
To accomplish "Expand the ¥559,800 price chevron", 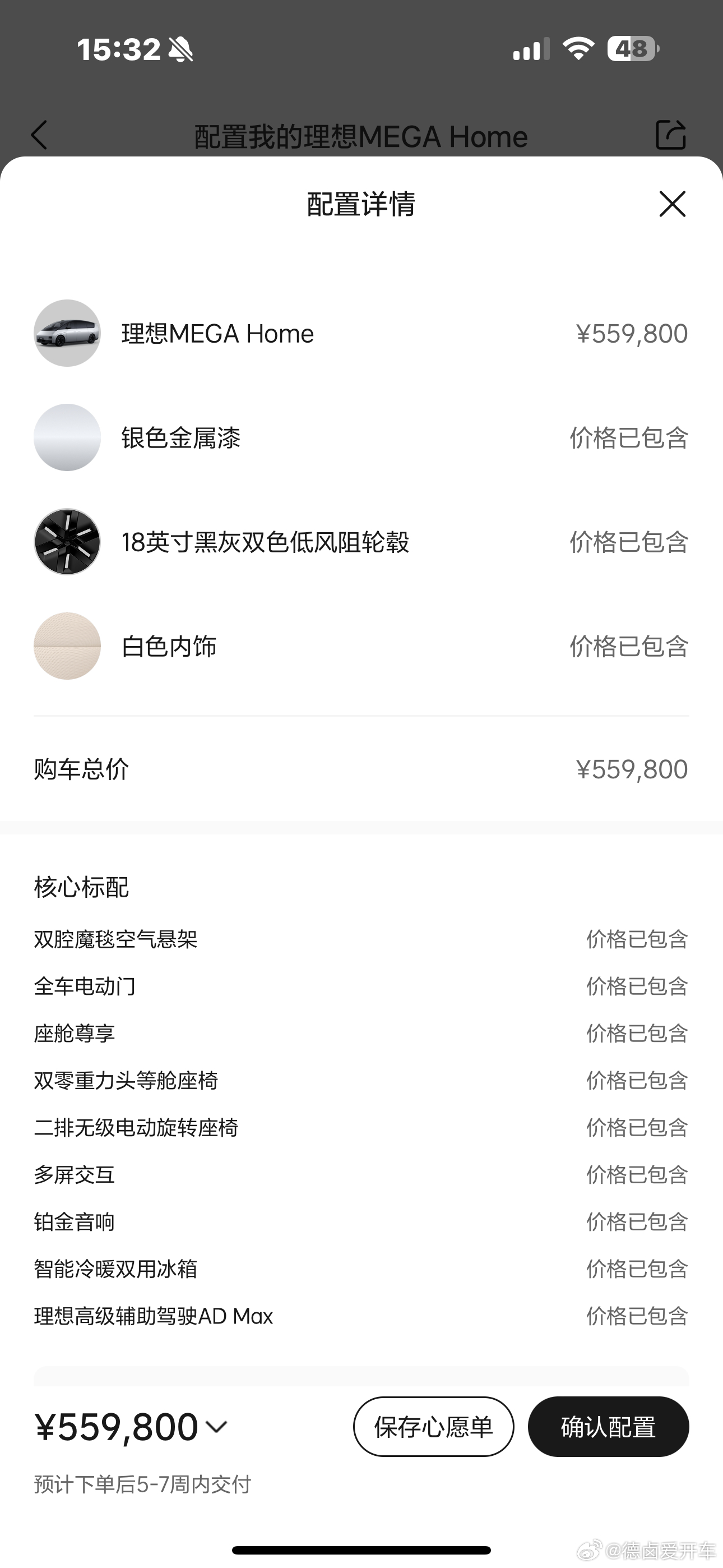I will click(x=217, y=1426).
